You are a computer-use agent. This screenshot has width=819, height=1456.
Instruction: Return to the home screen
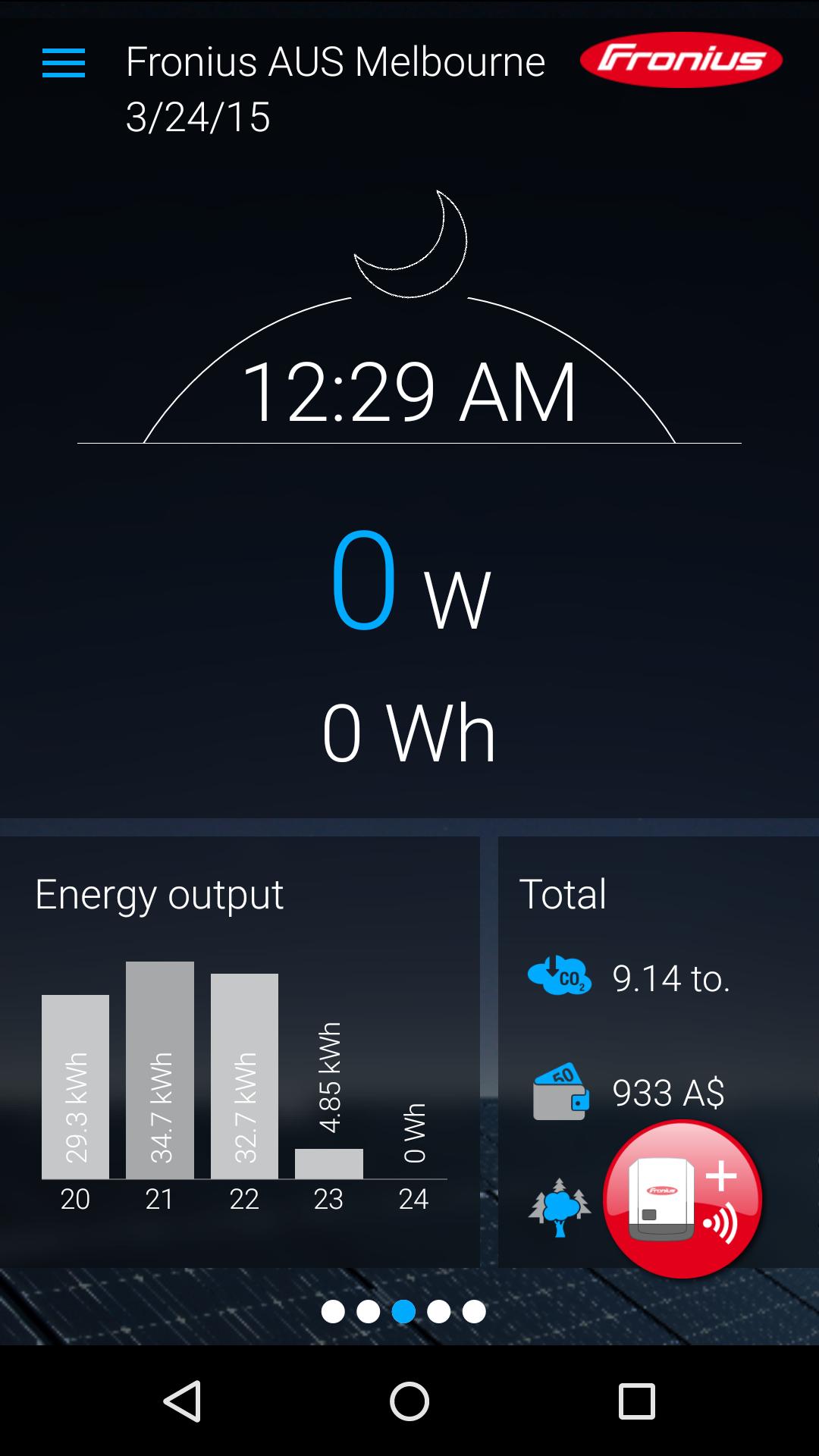(x=409, y=1401)
